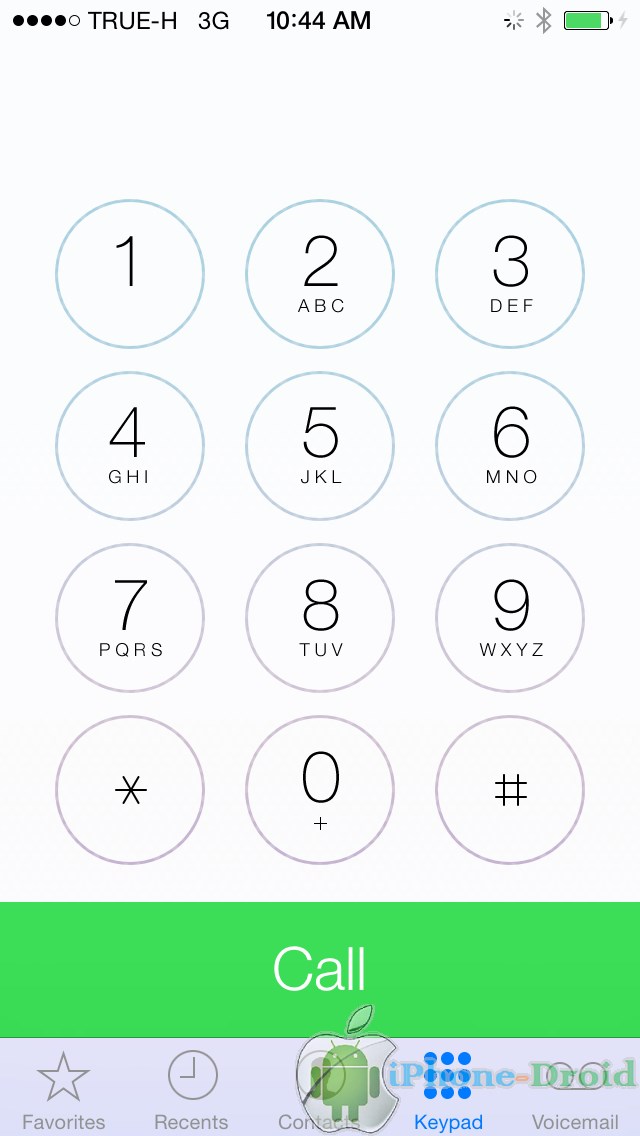Screen dimensions: 640x1136
Task: Dial the 8 TUV key
Action: [x=320, y=618]
